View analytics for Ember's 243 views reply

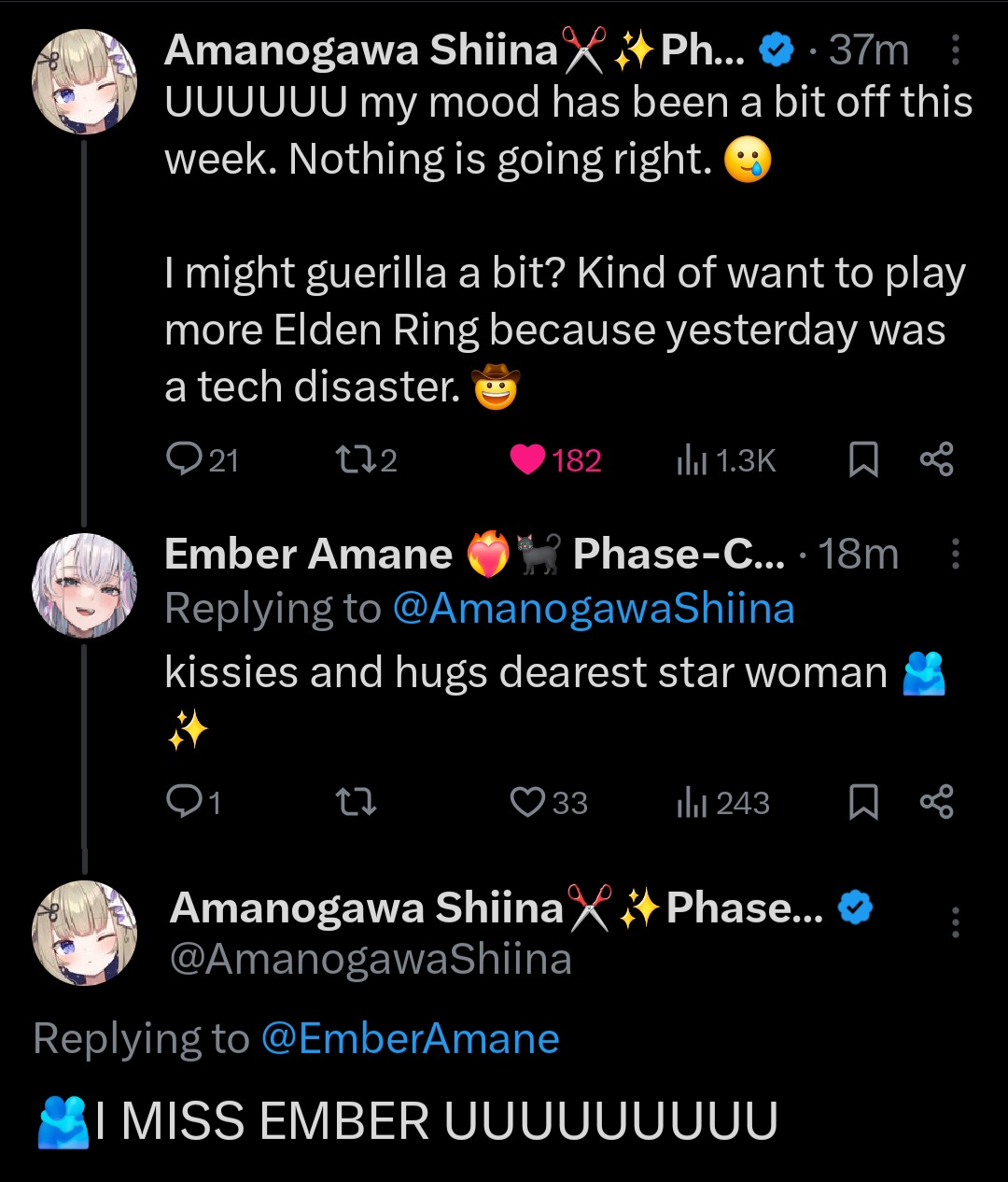(692, 803)
